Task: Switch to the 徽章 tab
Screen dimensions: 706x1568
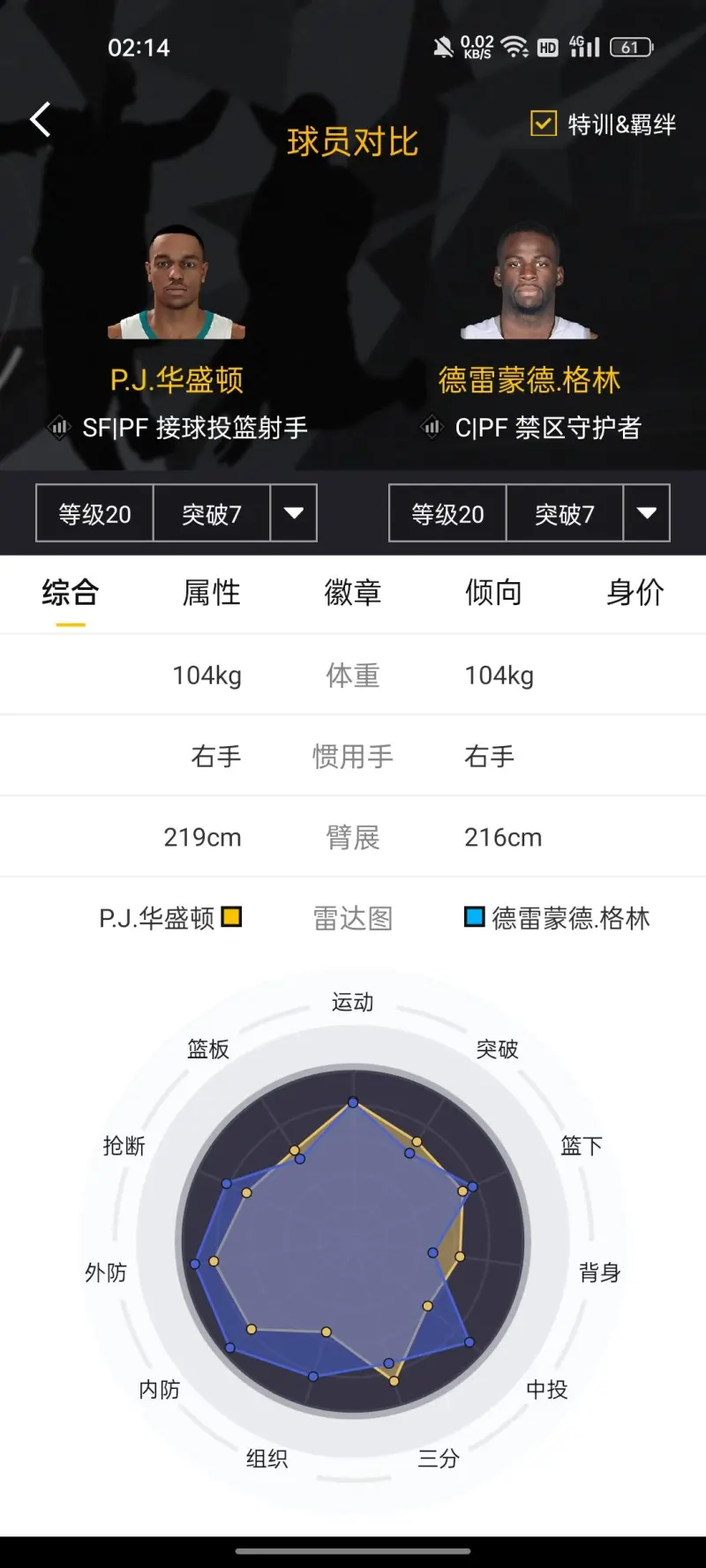Action: coord(353,593)
